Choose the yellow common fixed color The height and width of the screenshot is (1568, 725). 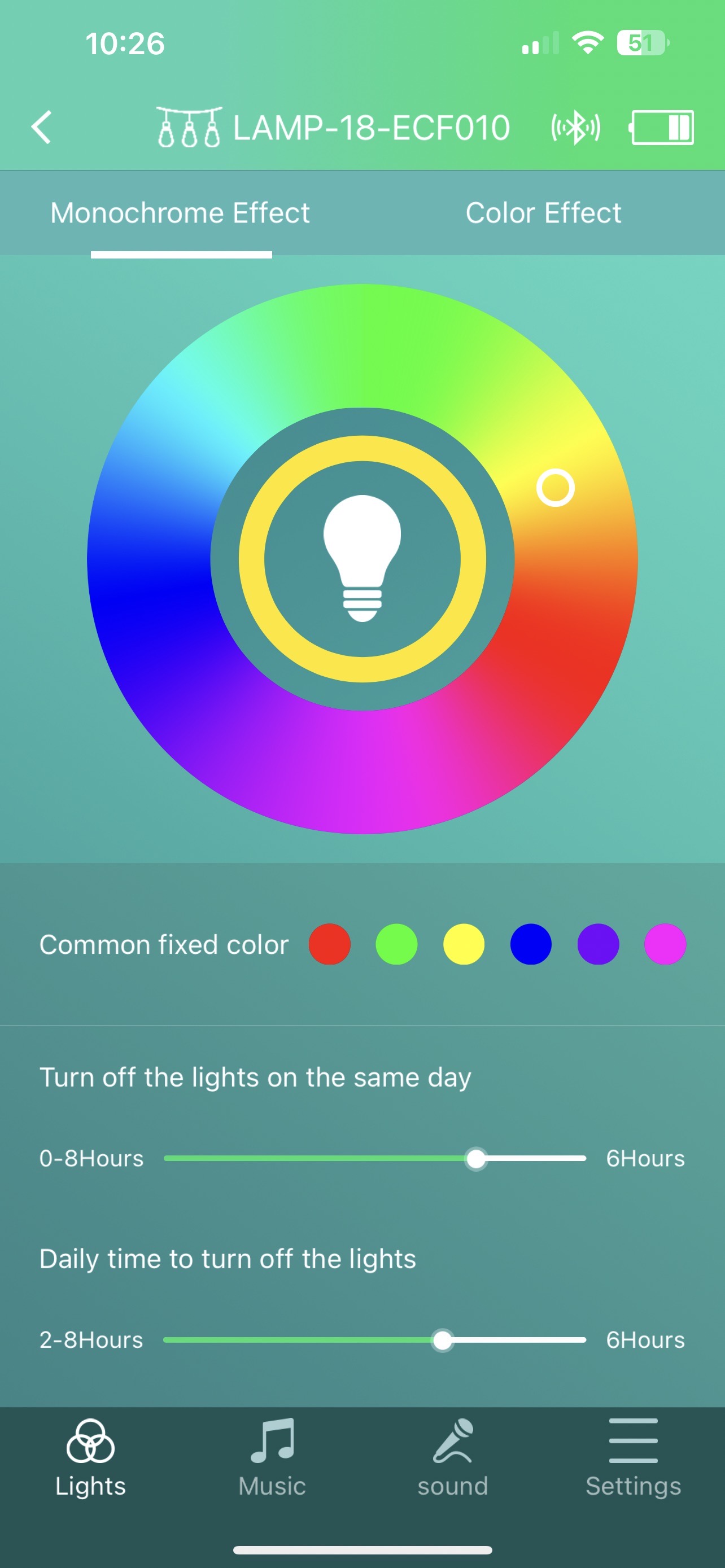[463, 944]
